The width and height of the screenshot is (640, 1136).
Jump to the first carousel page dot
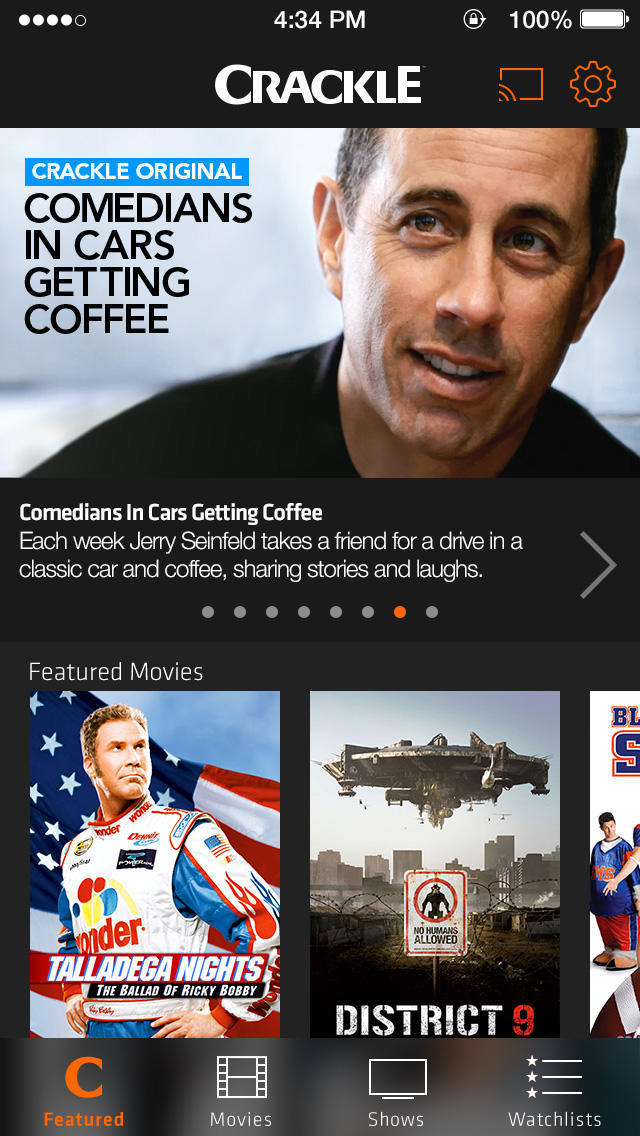pos(208,612)
